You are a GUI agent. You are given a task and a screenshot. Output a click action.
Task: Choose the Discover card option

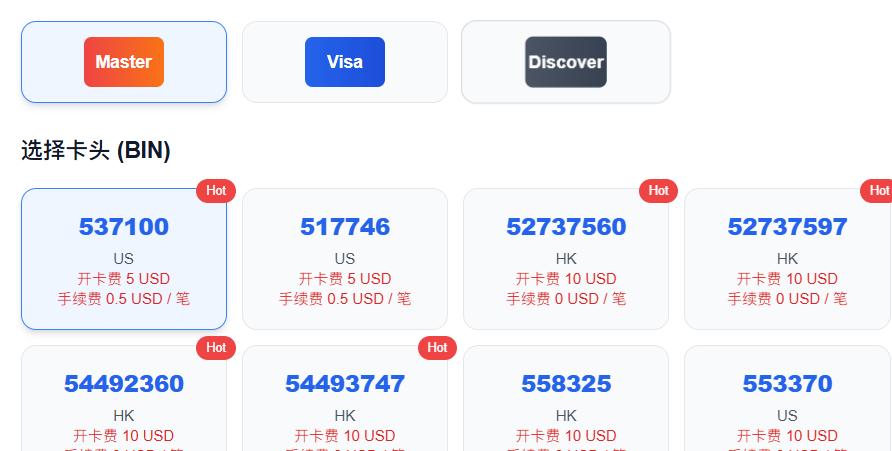pos(565,62)
